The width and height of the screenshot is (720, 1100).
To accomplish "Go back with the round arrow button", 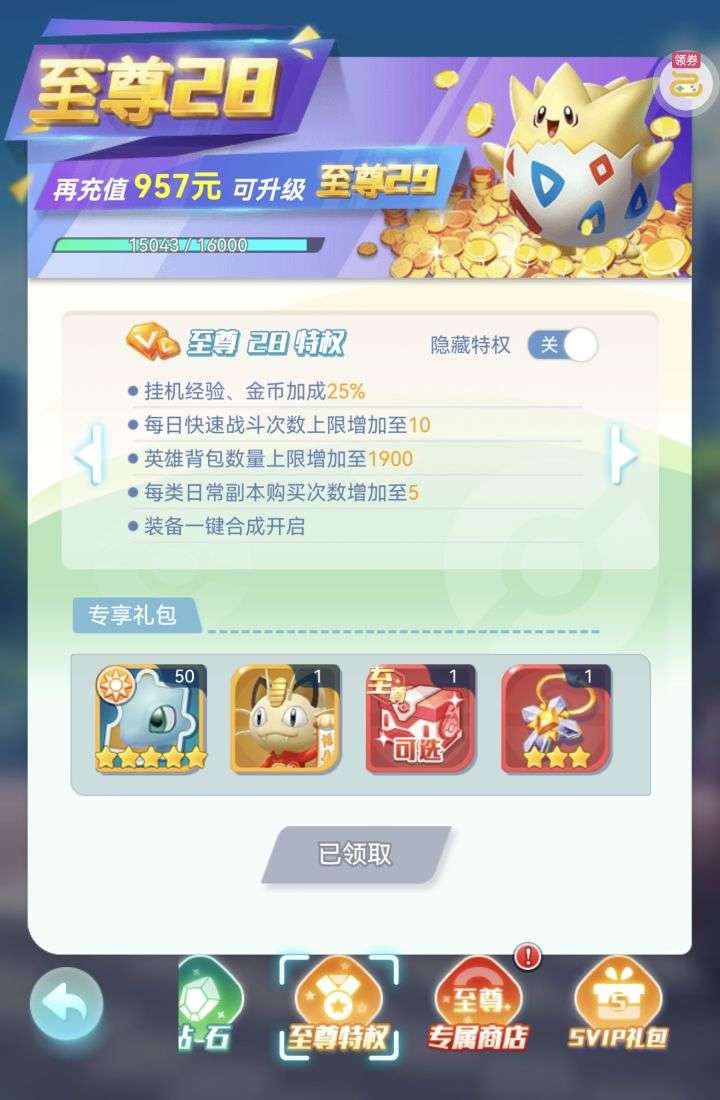I will coord(67,1005).
